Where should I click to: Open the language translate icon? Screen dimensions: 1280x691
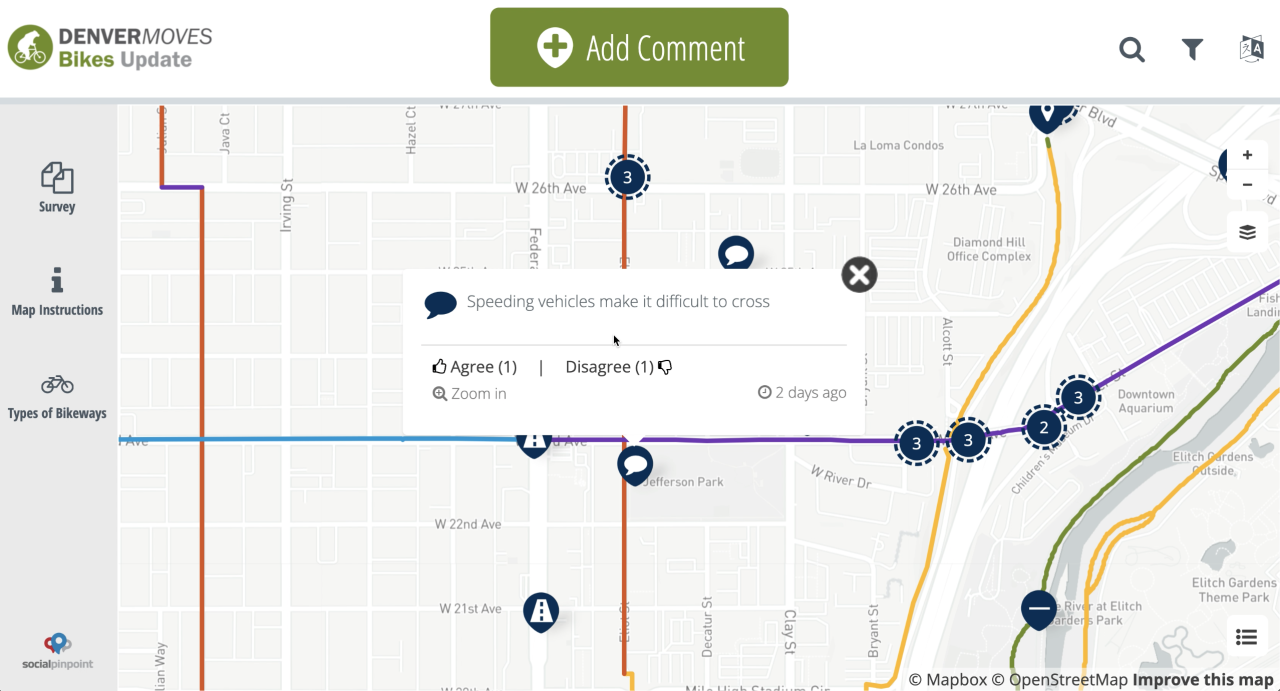(1251, 49)
